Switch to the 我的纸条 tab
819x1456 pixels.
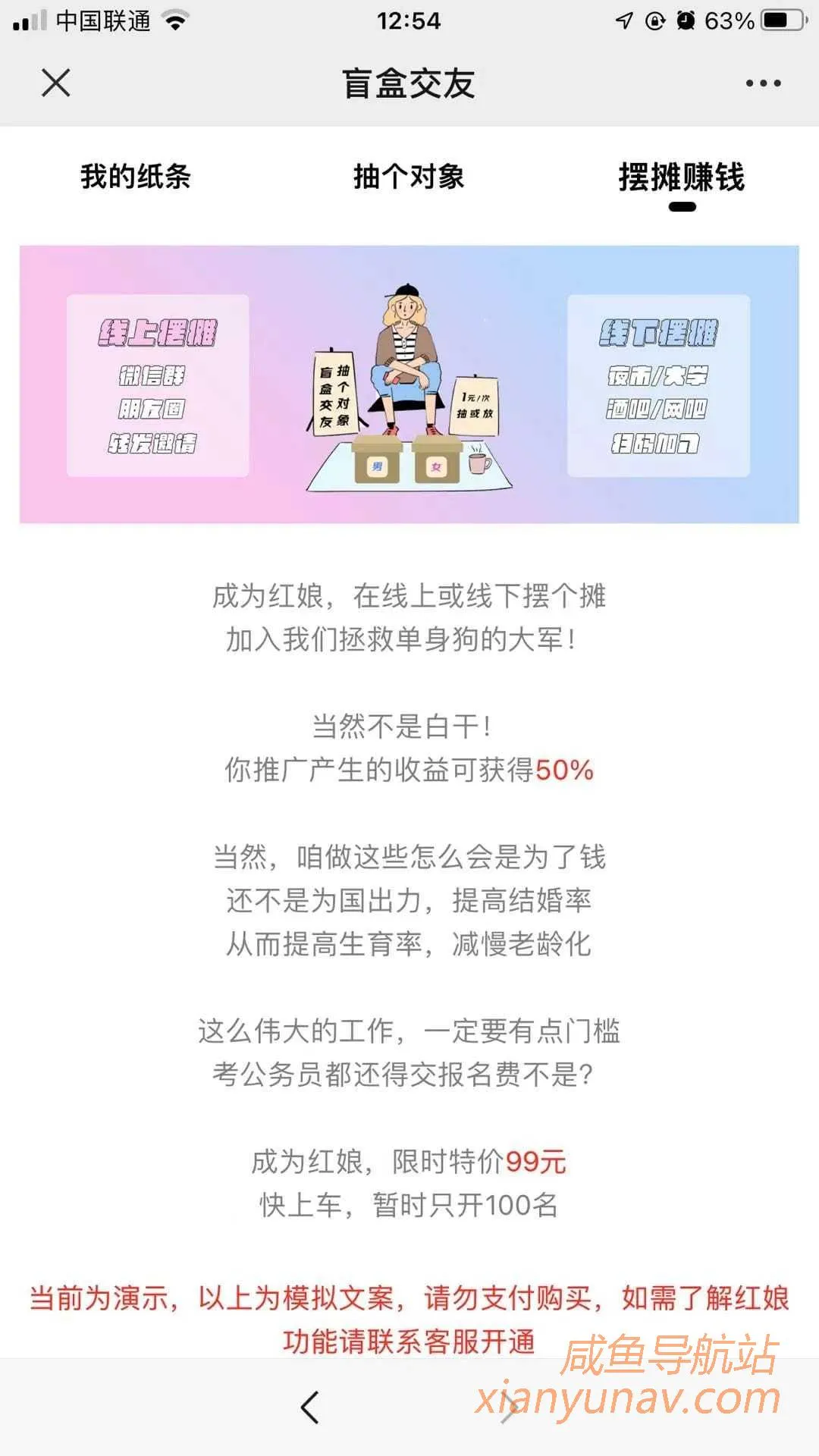pos(136,177)
